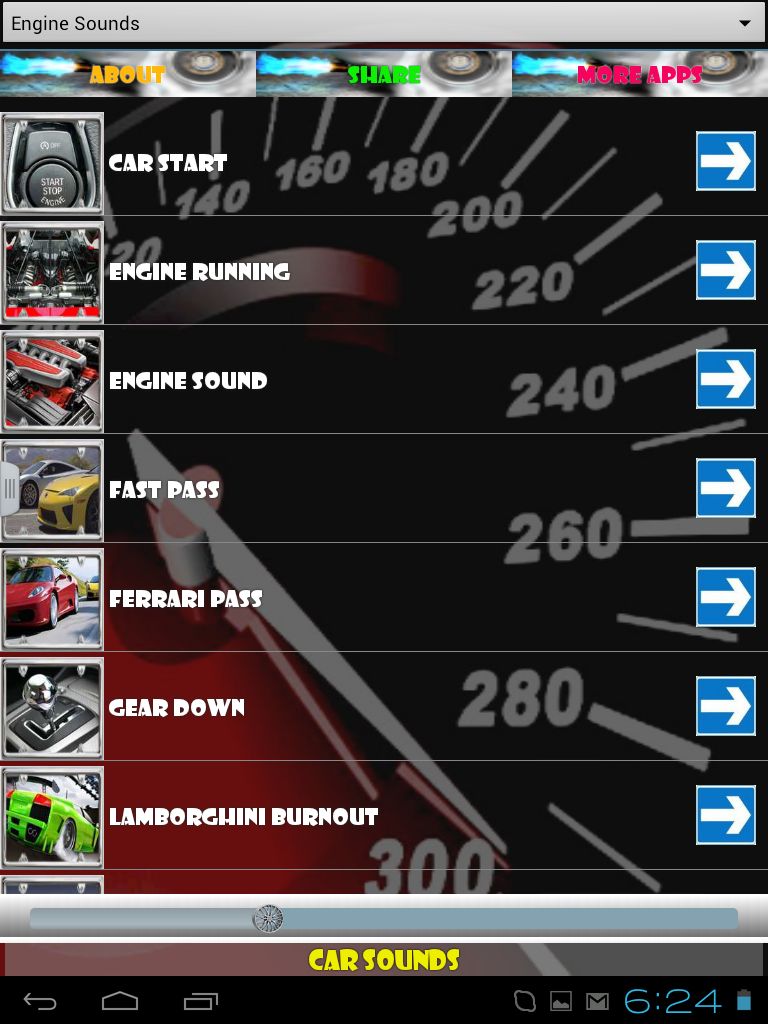Open the arrow for Engine Sound
Viewport: 768px width, 1024px height.
coord(726,379)
